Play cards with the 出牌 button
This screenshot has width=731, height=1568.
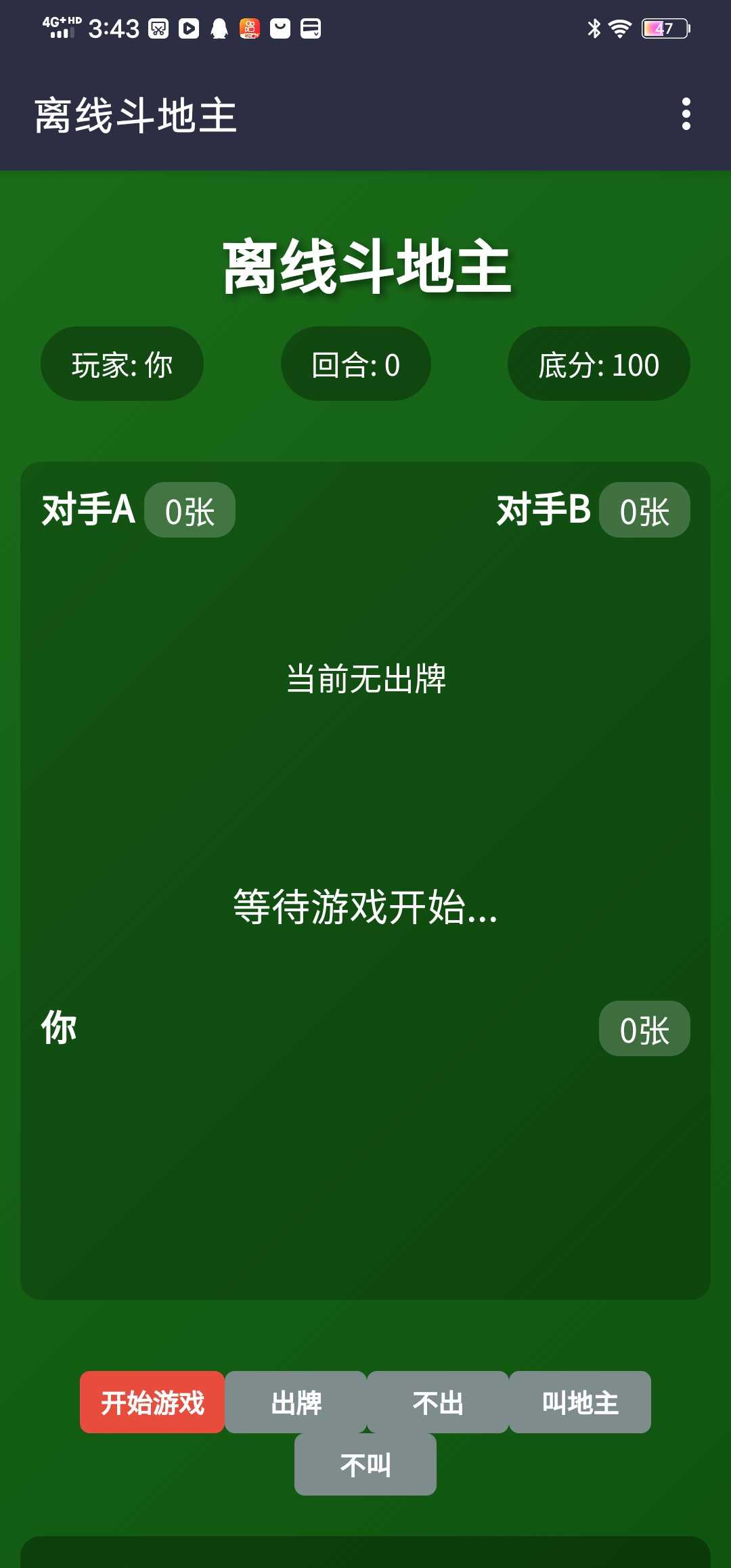296,1402
